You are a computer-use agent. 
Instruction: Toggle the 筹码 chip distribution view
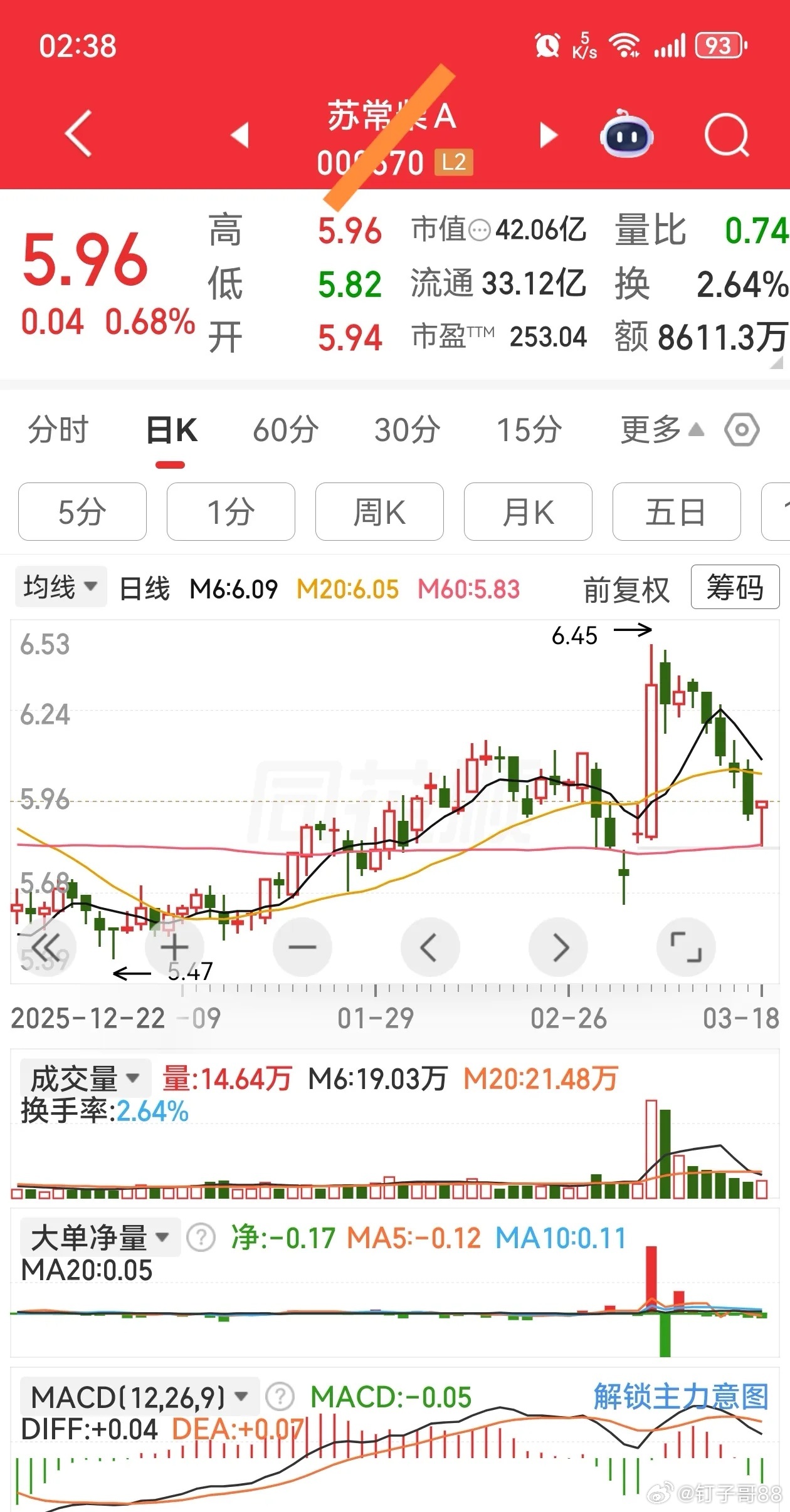734,587
